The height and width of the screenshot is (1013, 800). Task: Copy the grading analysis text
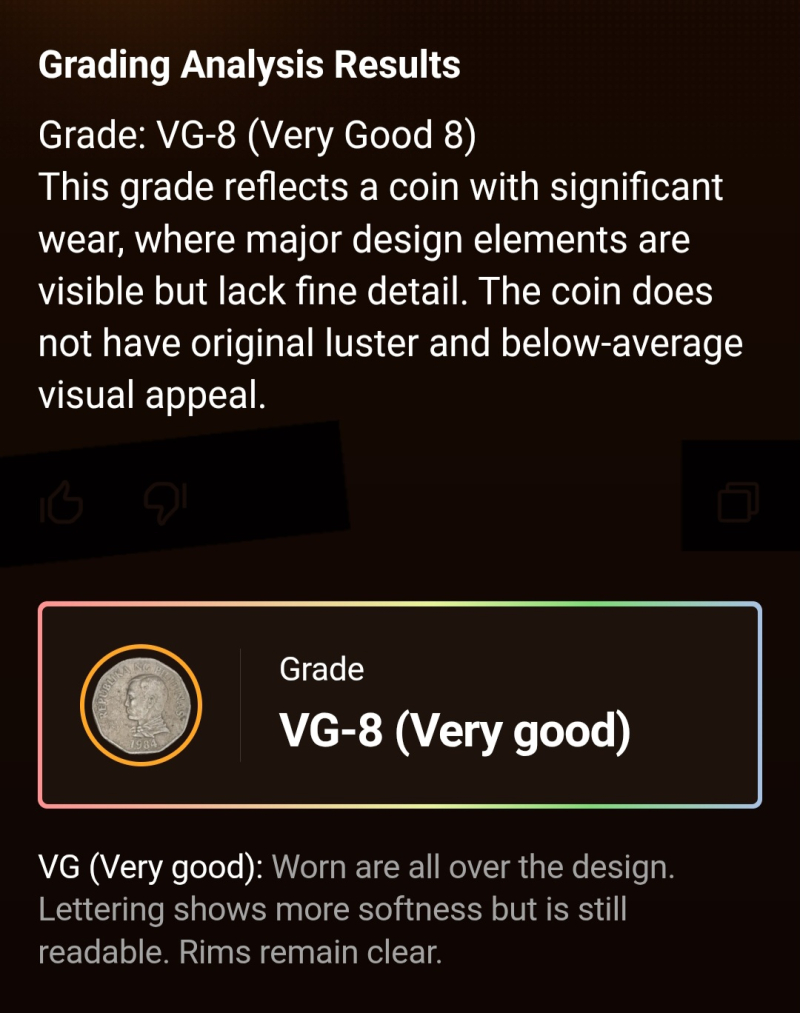pos(739,501)
